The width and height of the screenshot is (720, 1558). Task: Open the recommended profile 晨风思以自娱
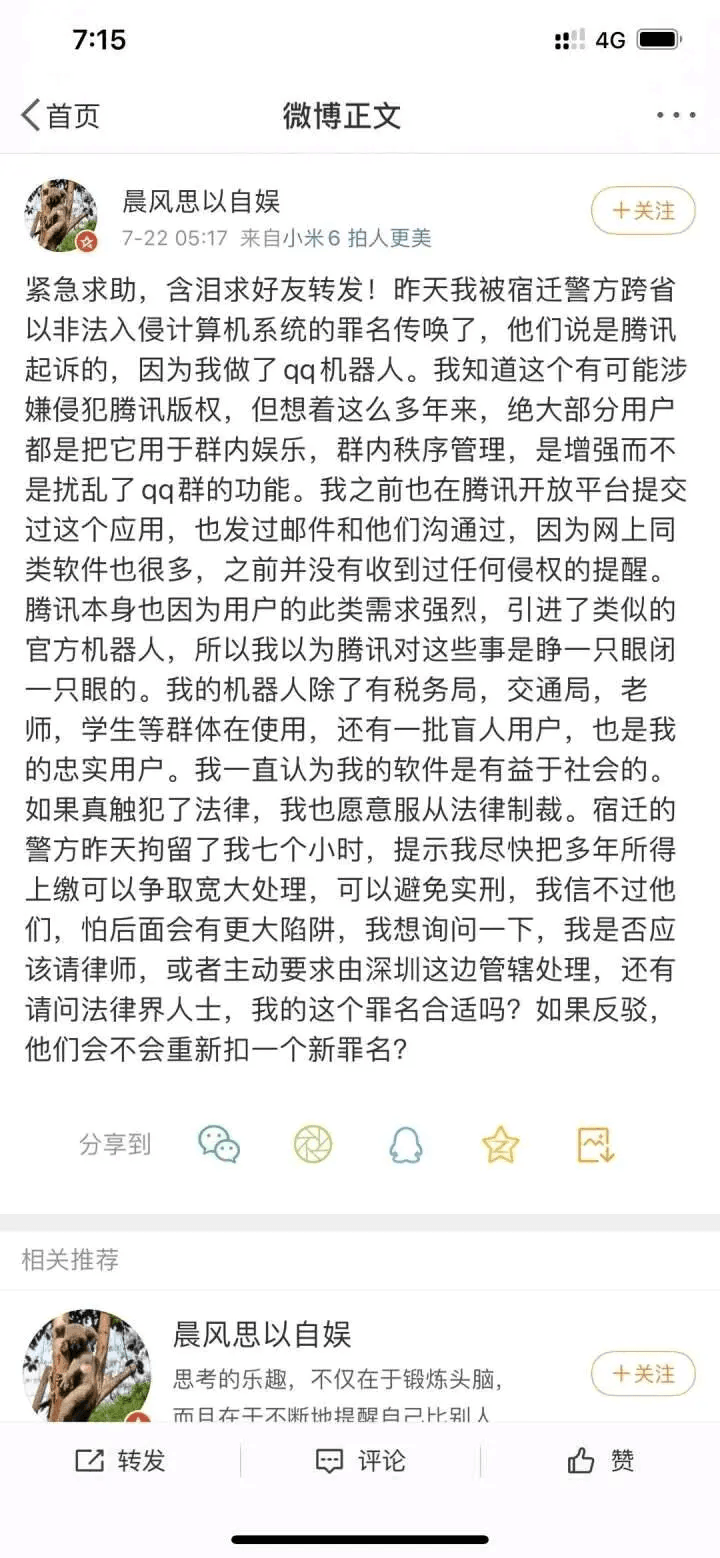(x=262, y=1334)
